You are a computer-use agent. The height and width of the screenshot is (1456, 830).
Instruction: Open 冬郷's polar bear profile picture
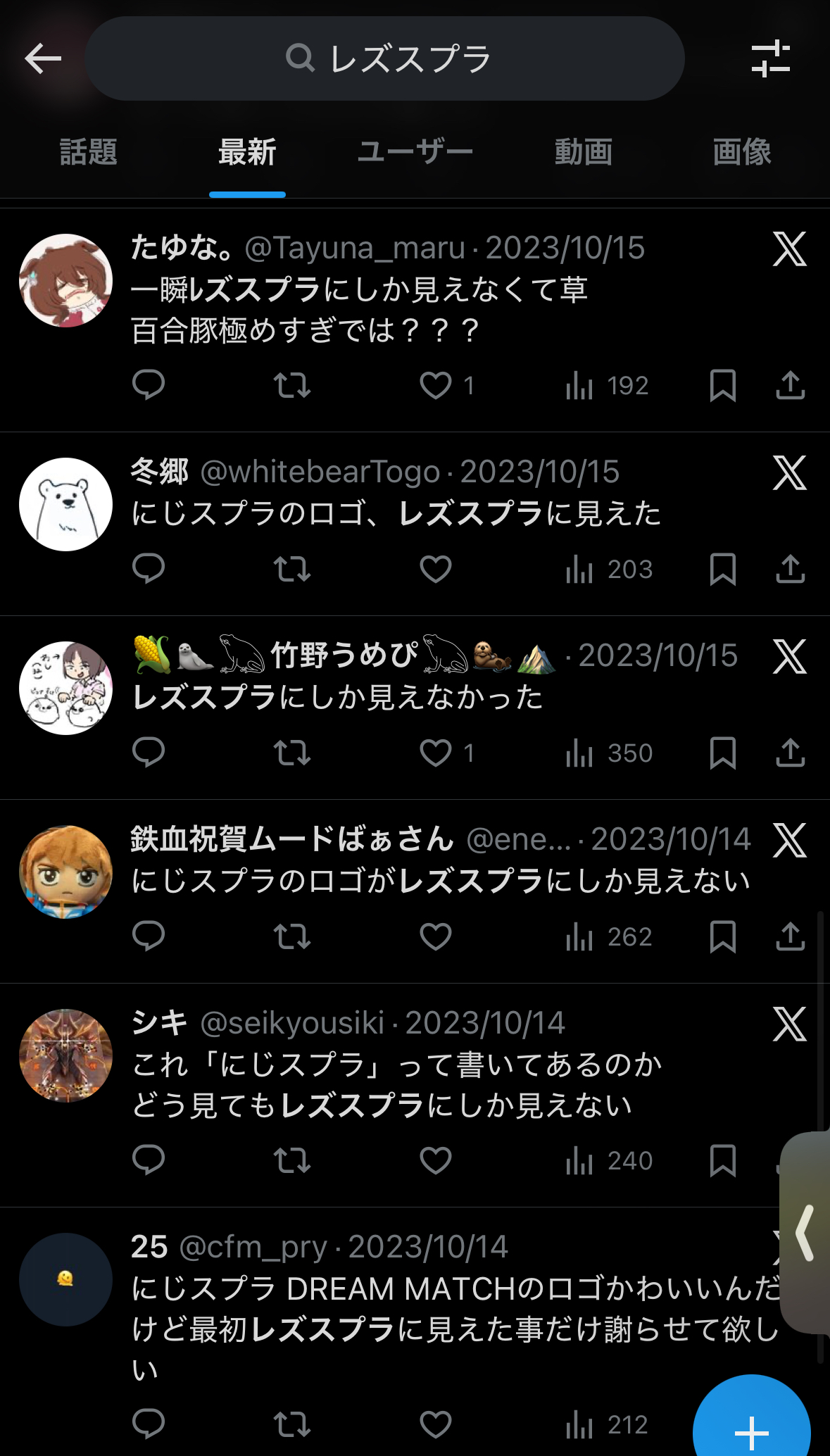65,504
